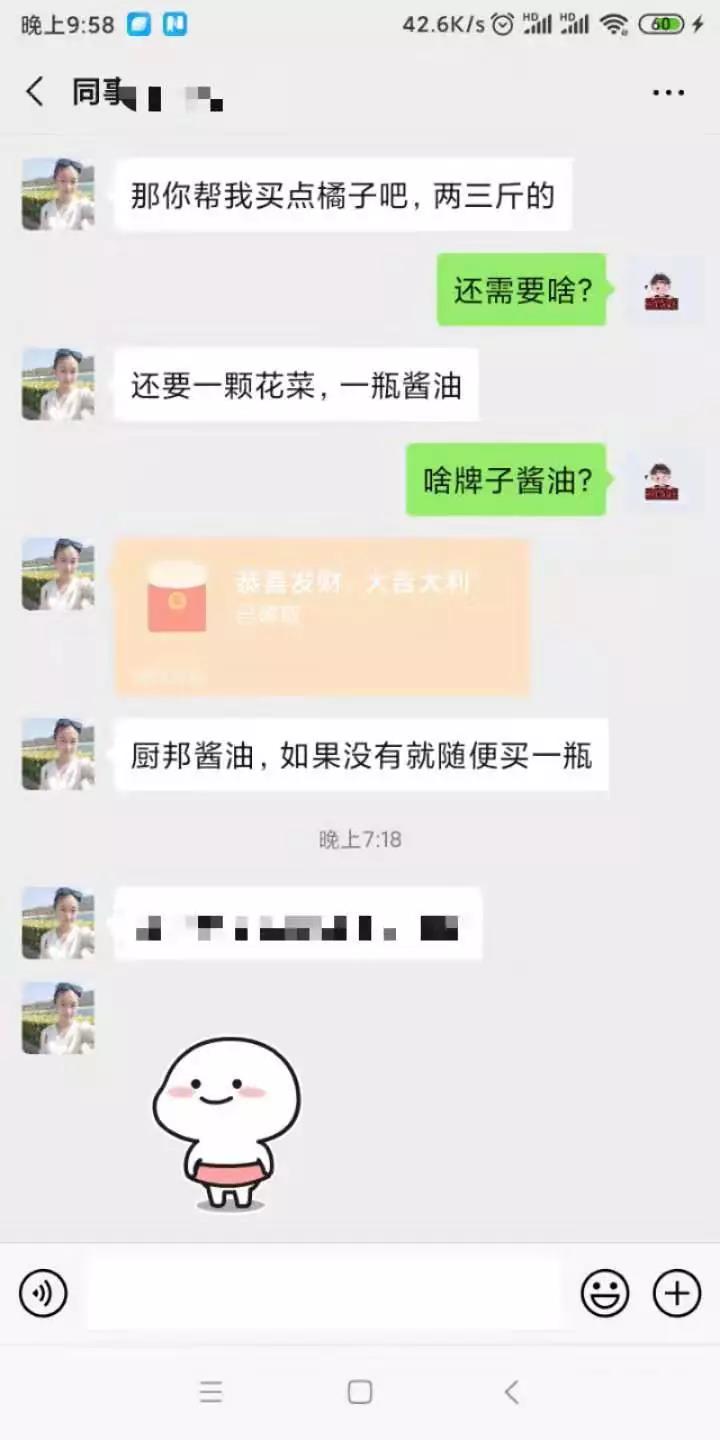Open the red packet message 恭喜发财

pyautogui.click(x=322, y=616)
